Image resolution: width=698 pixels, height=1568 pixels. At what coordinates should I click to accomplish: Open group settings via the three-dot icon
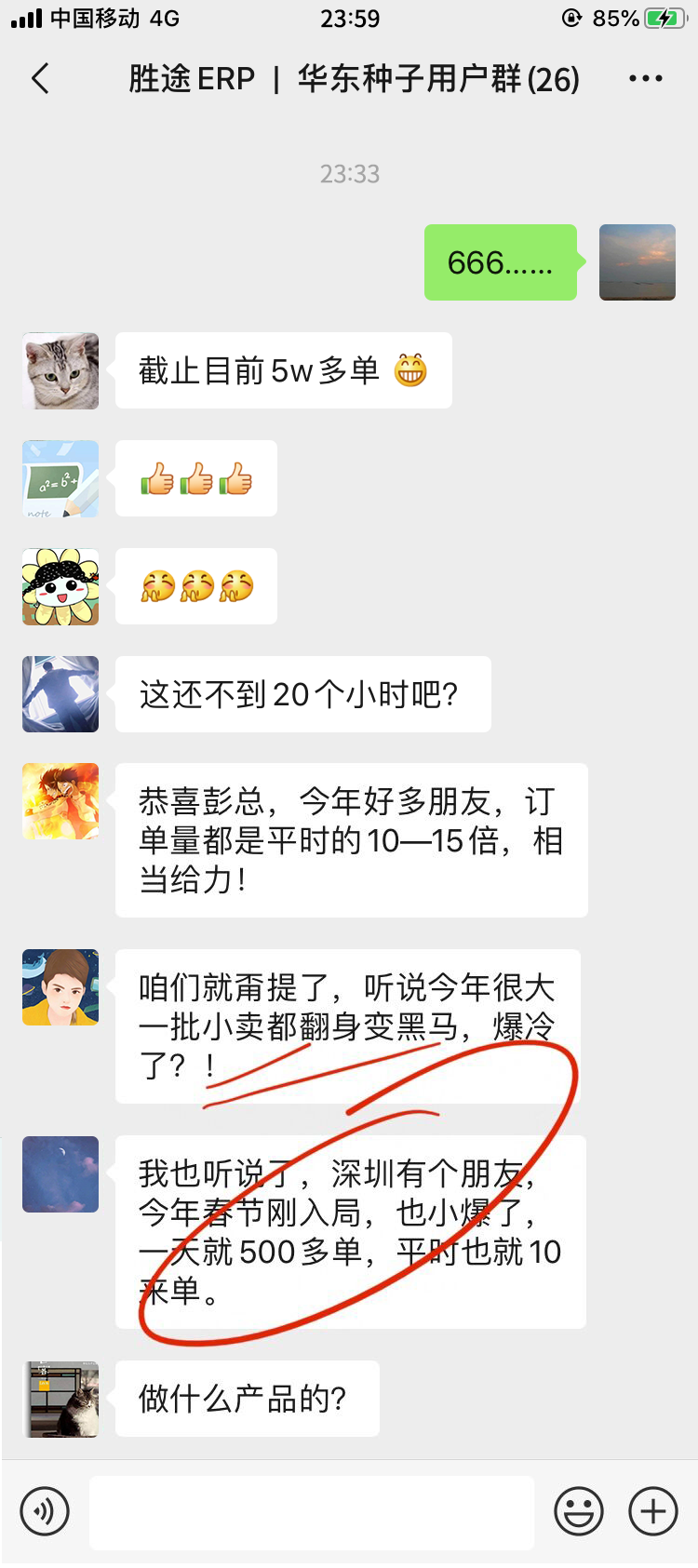click(645, 78)
